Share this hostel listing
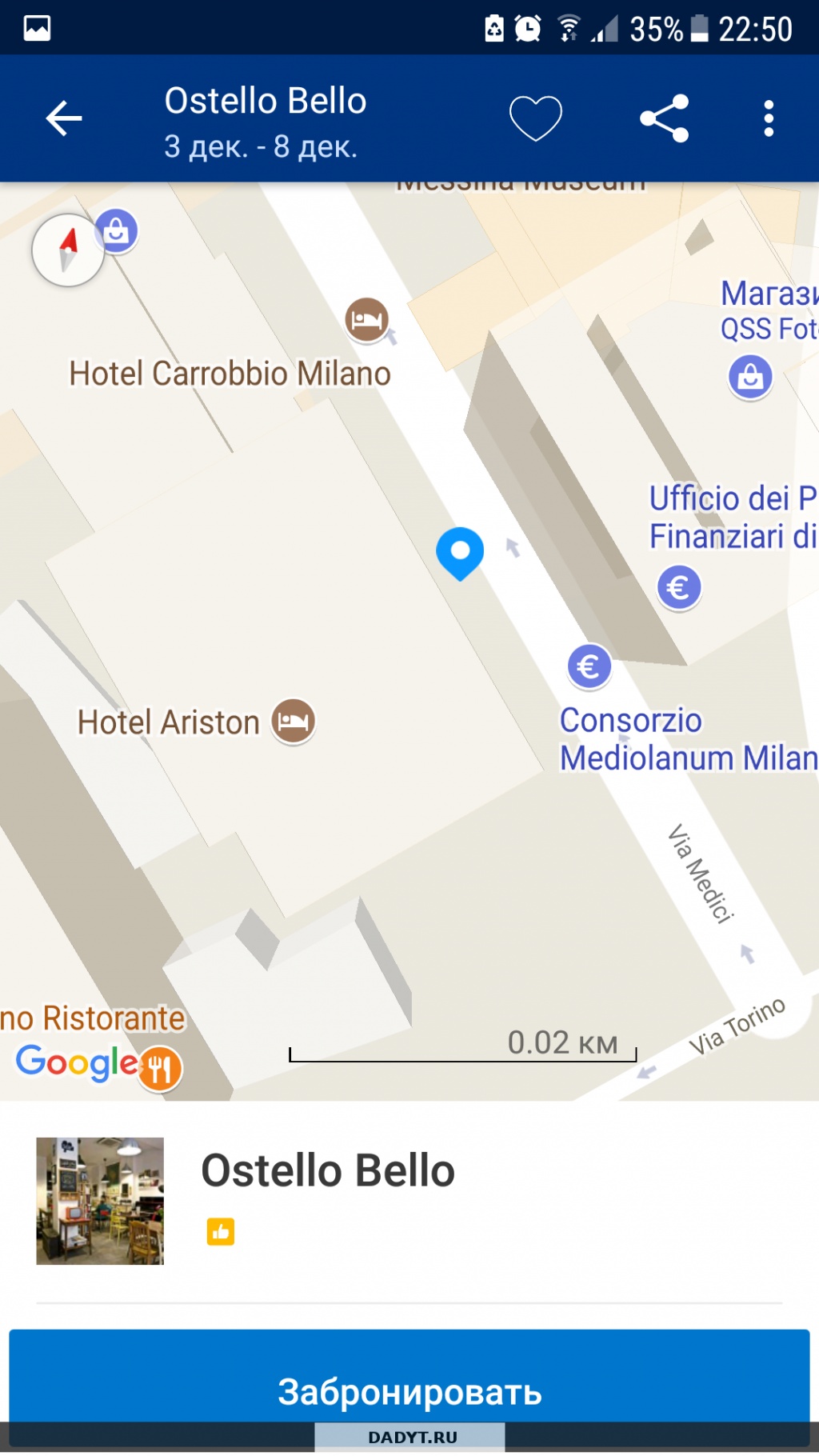This screenshot has height=1456, width=819. [x=664, y=118]
